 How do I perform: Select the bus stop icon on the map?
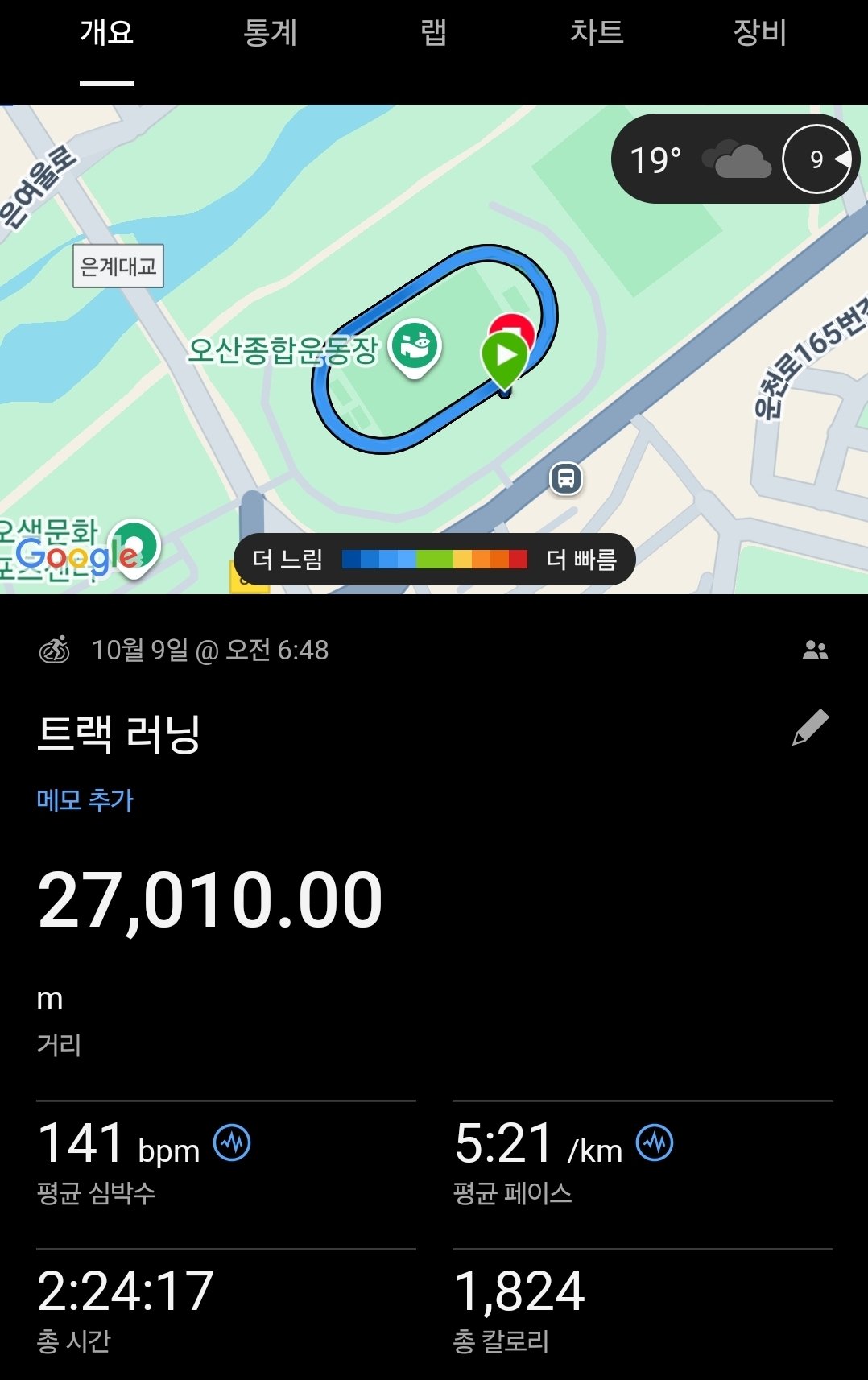coord(566,477)
